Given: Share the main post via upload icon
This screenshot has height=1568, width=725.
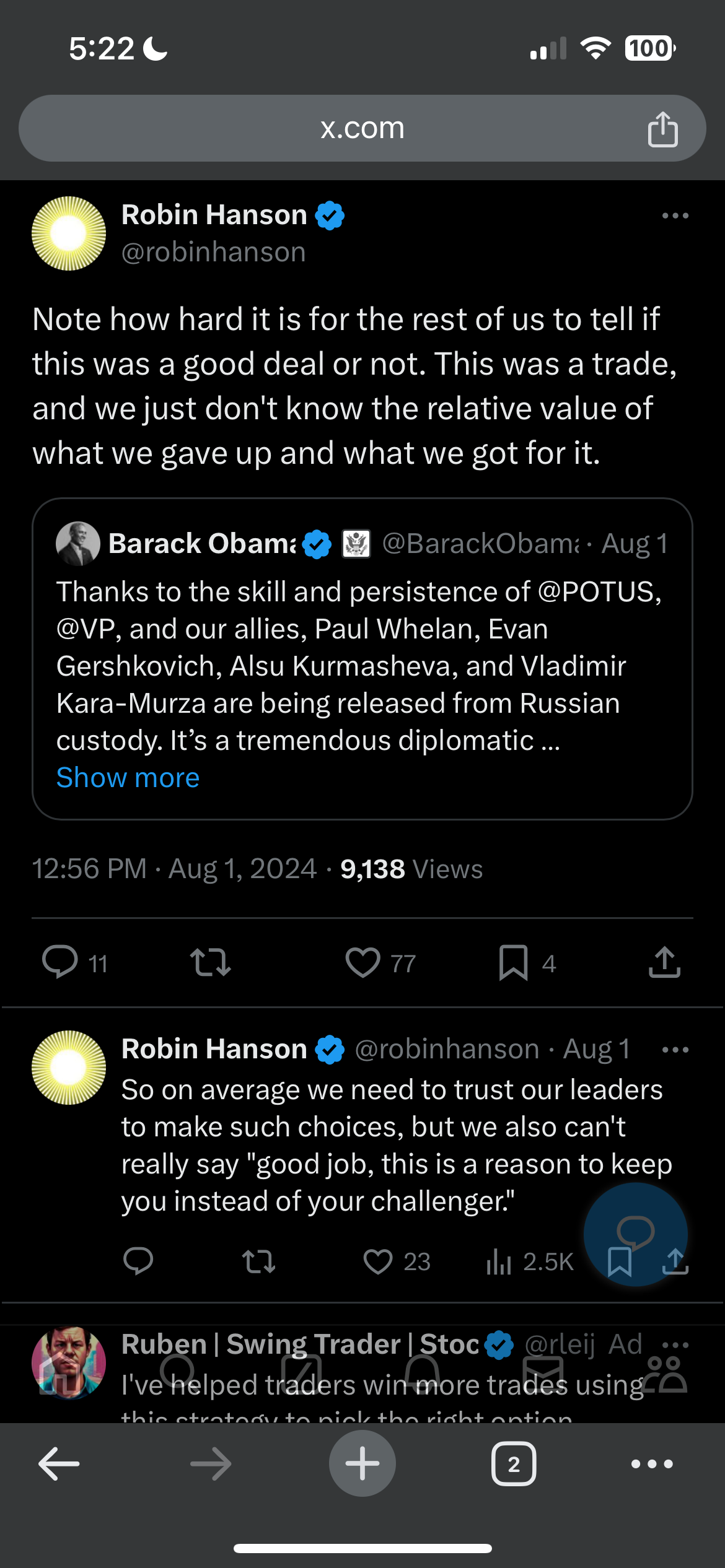Looking at the screenshot, I should (x=664, y=962).
